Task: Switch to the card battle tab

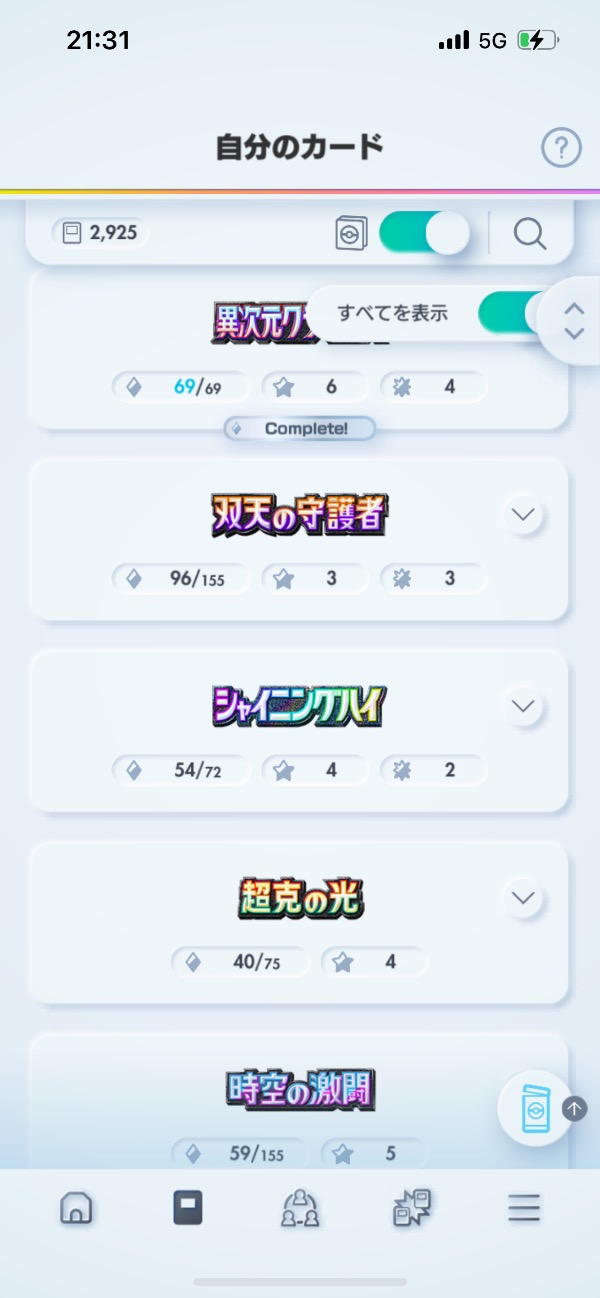Action: point(411,1208)
